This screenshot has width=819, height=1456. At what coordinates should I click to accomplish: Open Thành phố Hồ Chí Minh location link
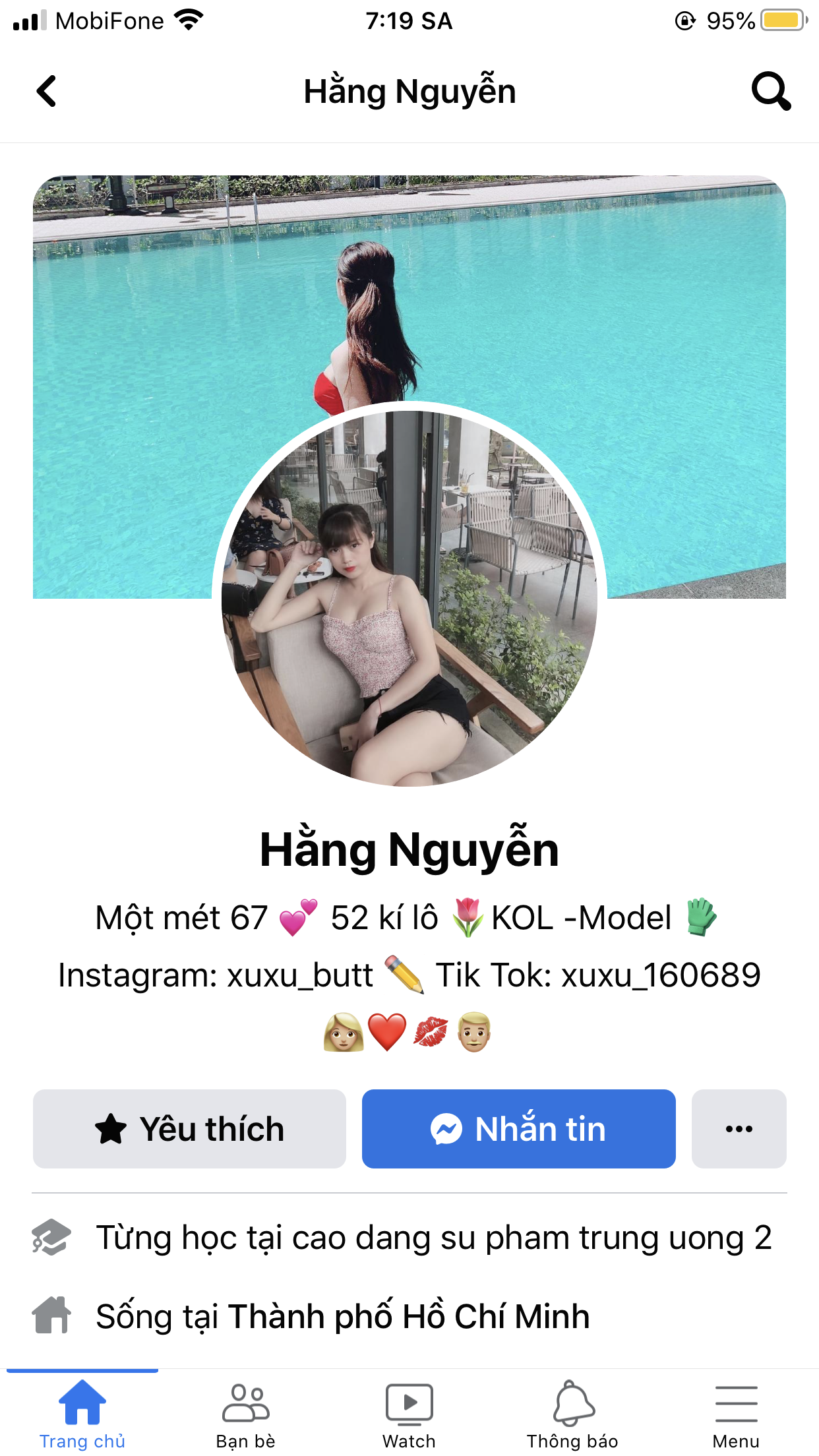point(408,1316)
